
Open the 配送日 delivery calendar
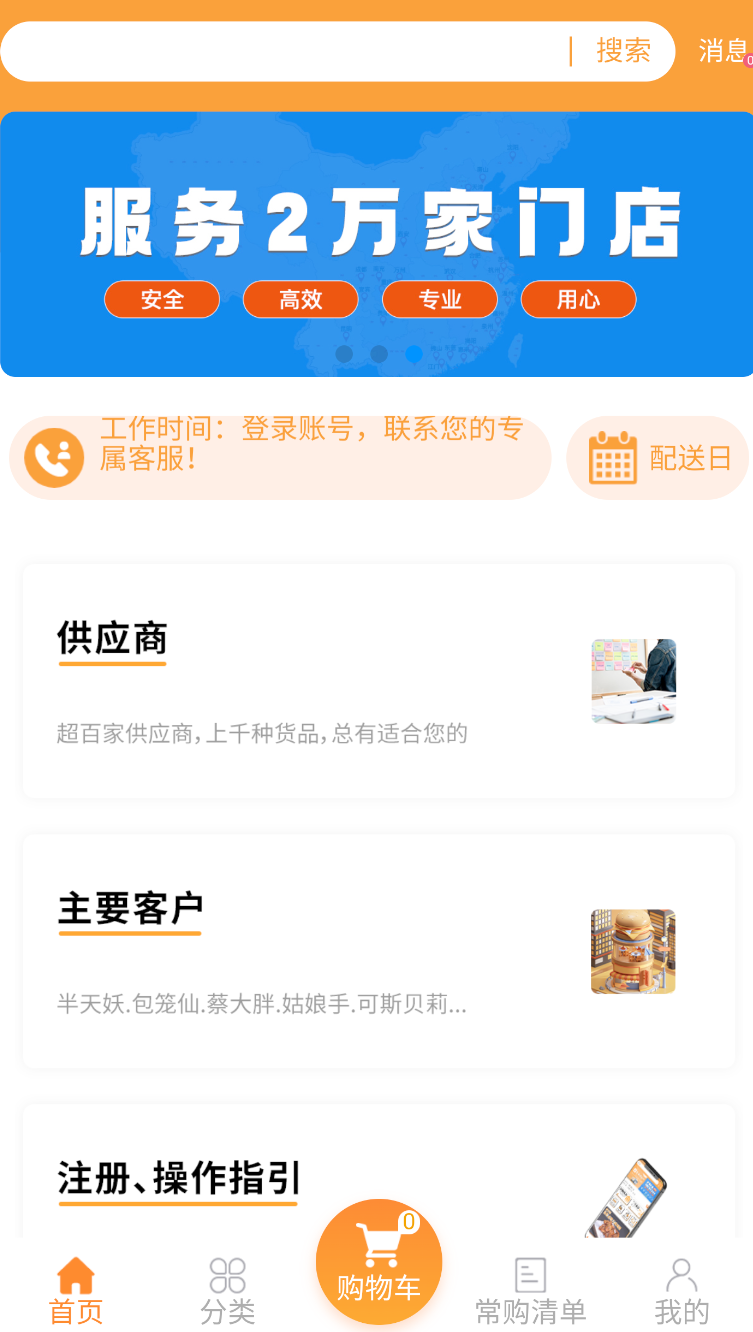[x=657, y=458]
